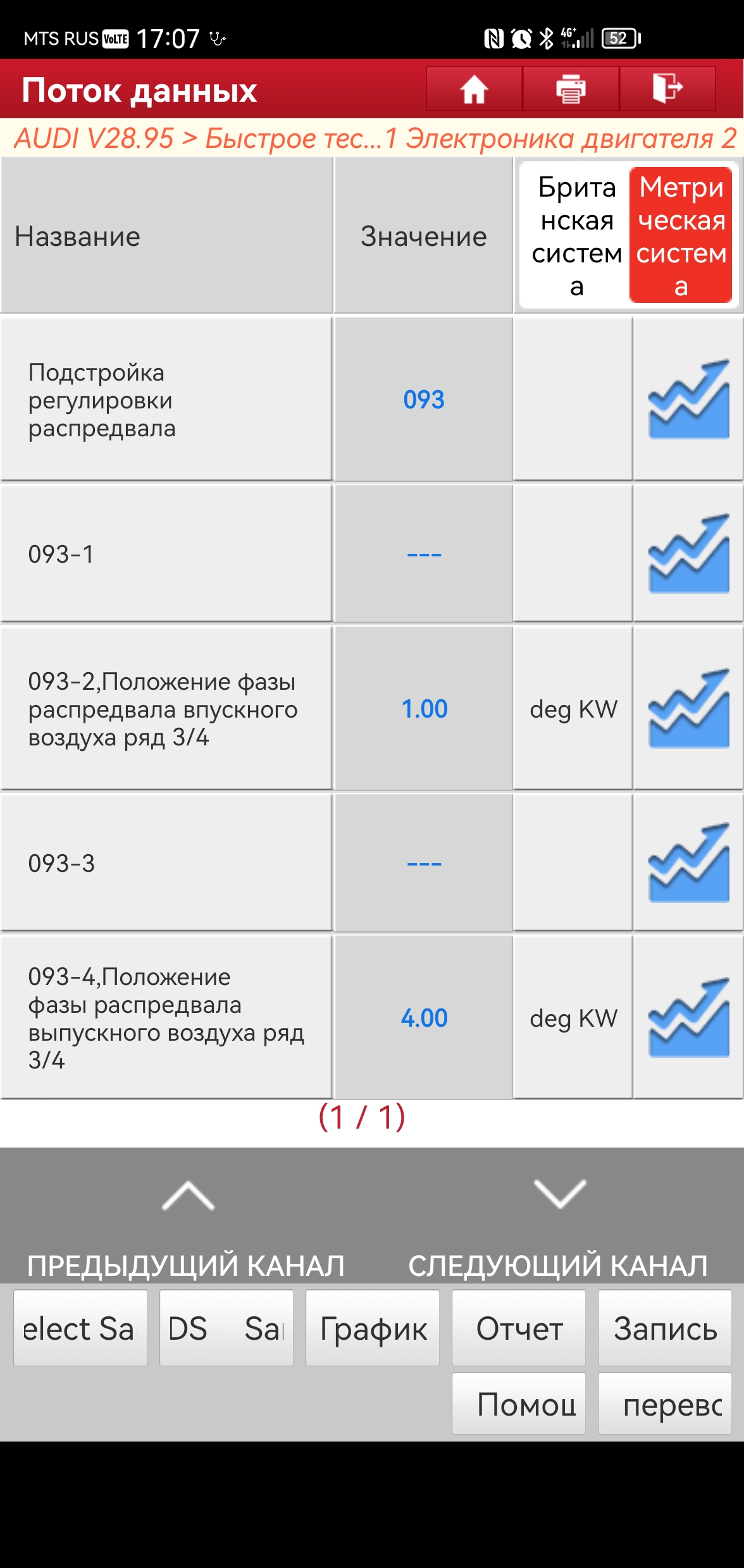This screenshot has width=744, height=1568.
Task: Start Запись recording
Action: (x=665, y=1328)
